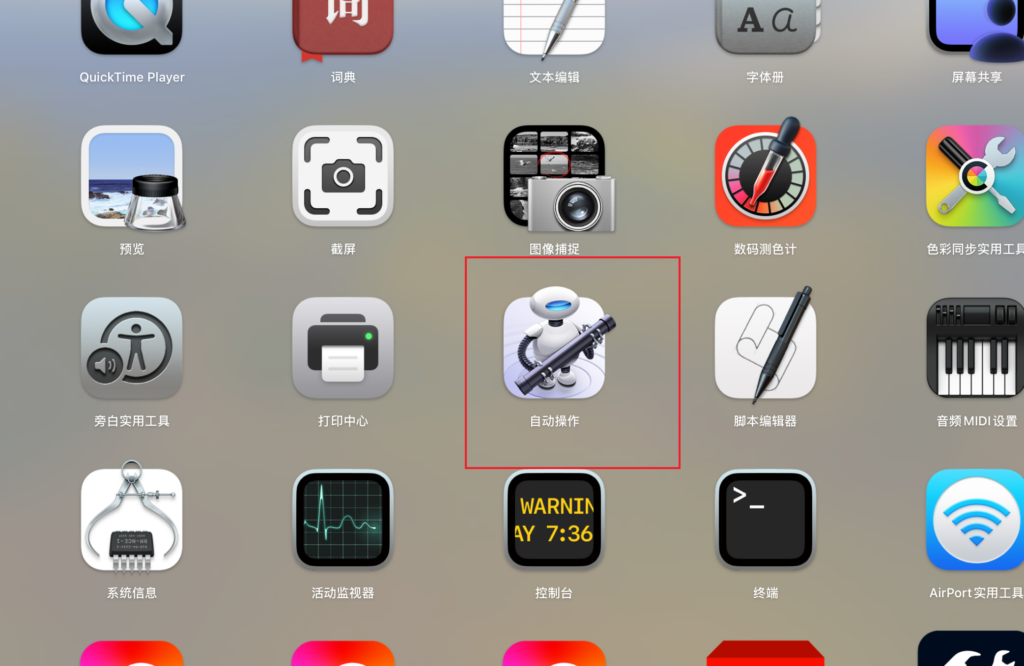Launch 屏幕共享 screen sharing
1024x666 pixels.
point(975,25)
